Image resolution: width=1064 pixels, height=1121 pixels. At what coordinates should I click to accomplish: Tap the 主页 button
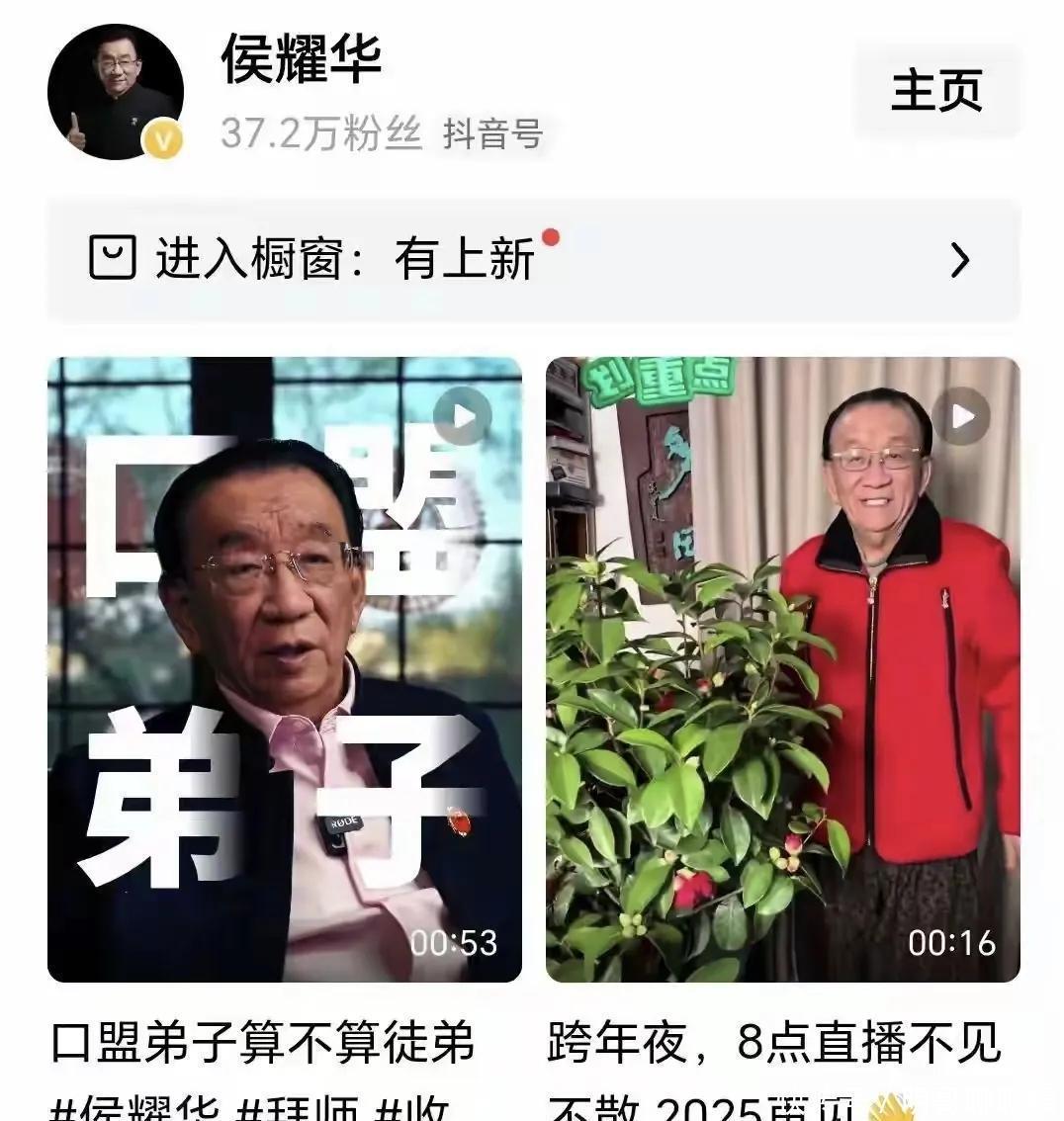point(935,91)
